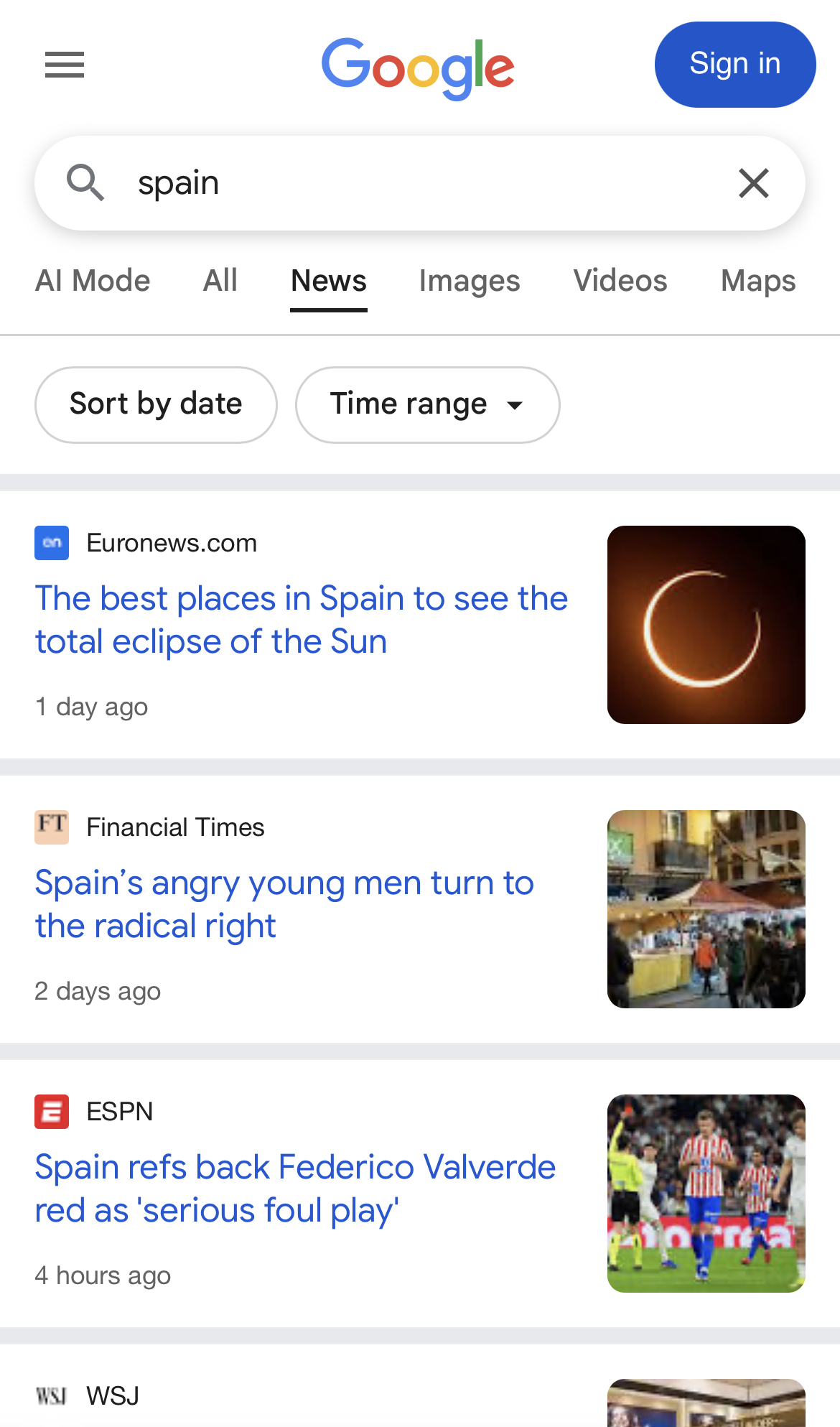Read Financial Times article on radical right
Viewport: 840px width, 1427px height.
284,904
